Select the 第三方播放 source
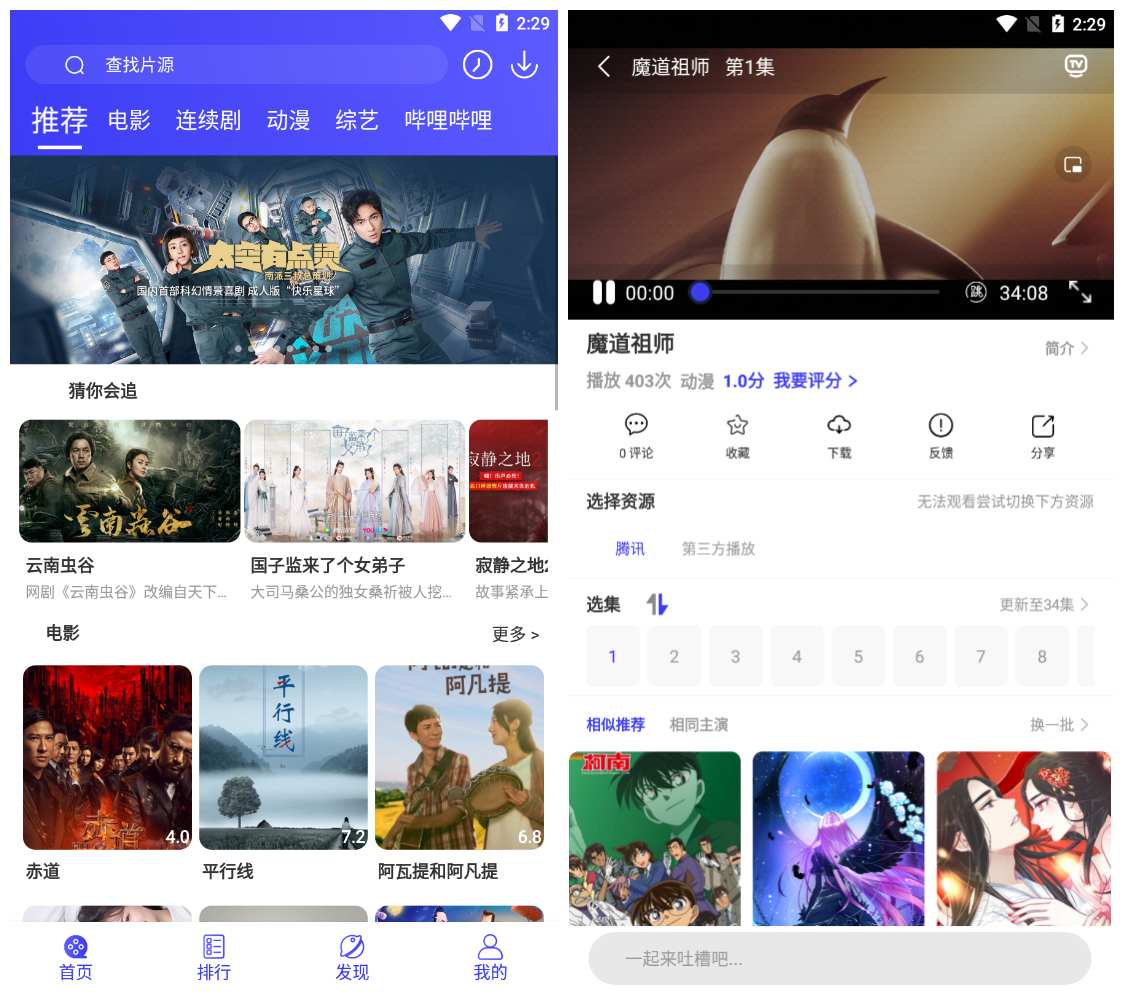1124x998 pixels. point(718,549)
